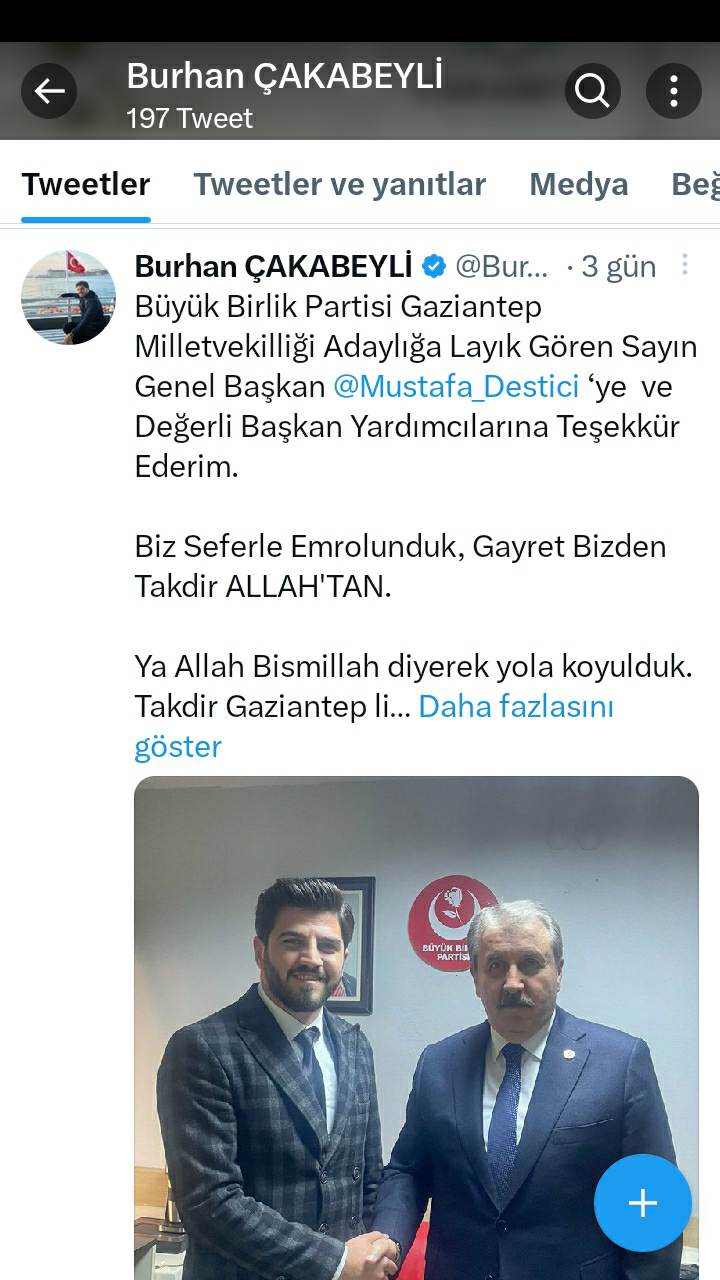Open the profile overflow menu (three dots)

[673, 90]
